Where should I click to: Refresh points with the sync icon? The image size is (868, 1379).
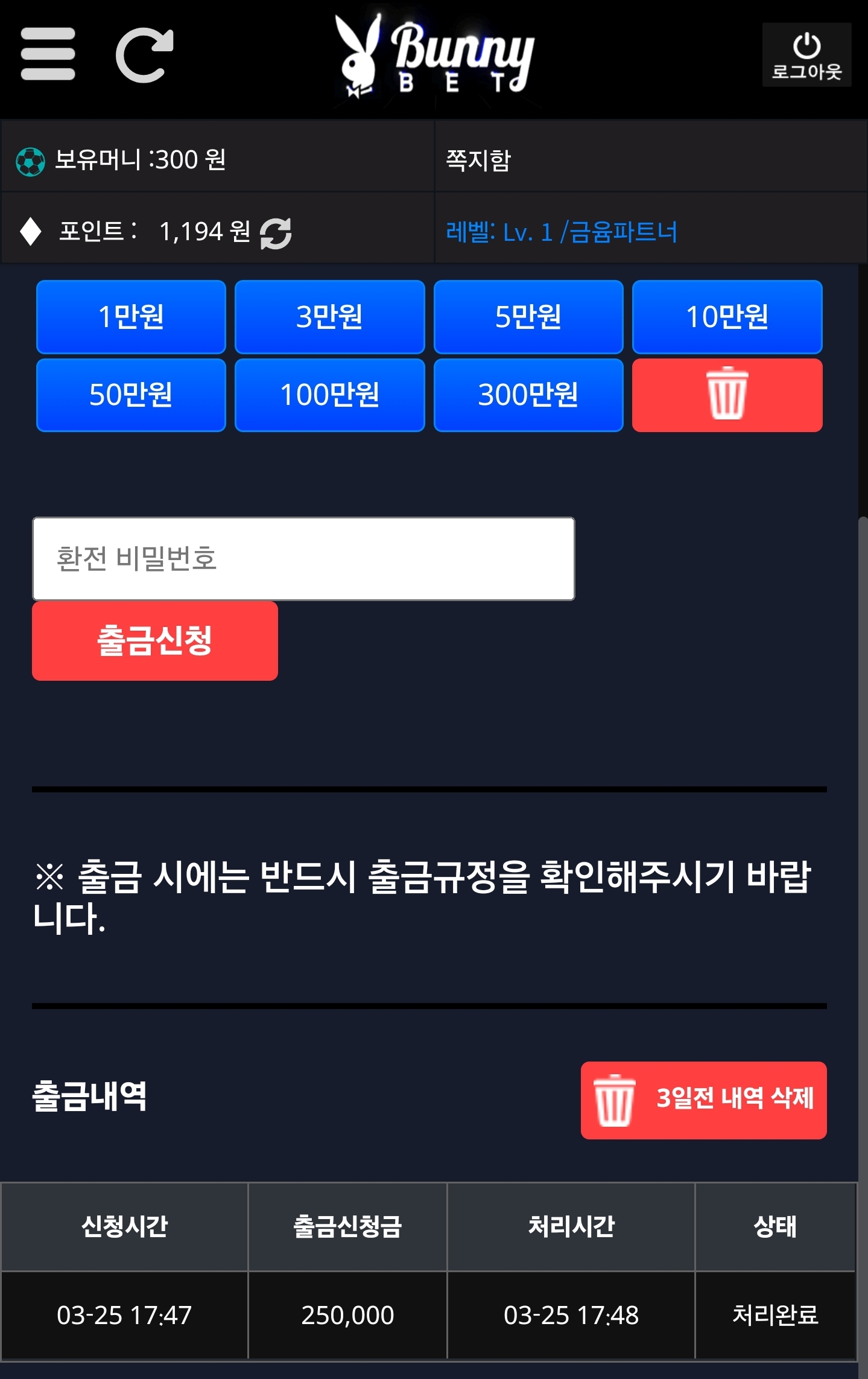pyautogui.click(x=276, y=233)
